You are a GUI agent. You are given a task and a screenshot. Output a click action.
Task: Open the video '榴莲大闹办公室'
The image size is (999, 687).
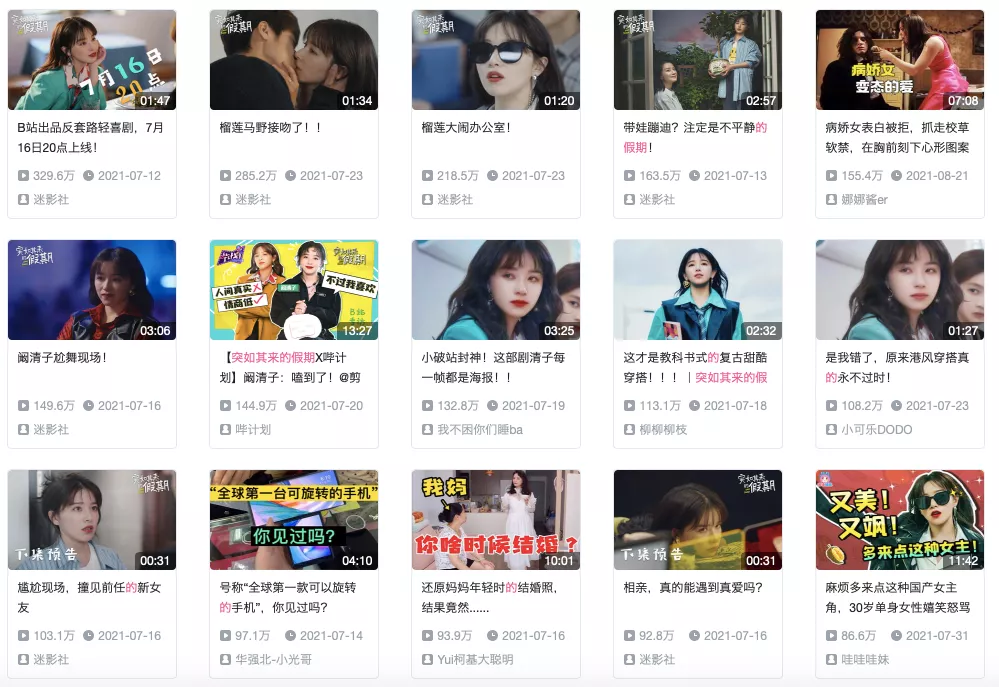coord(495,60)
